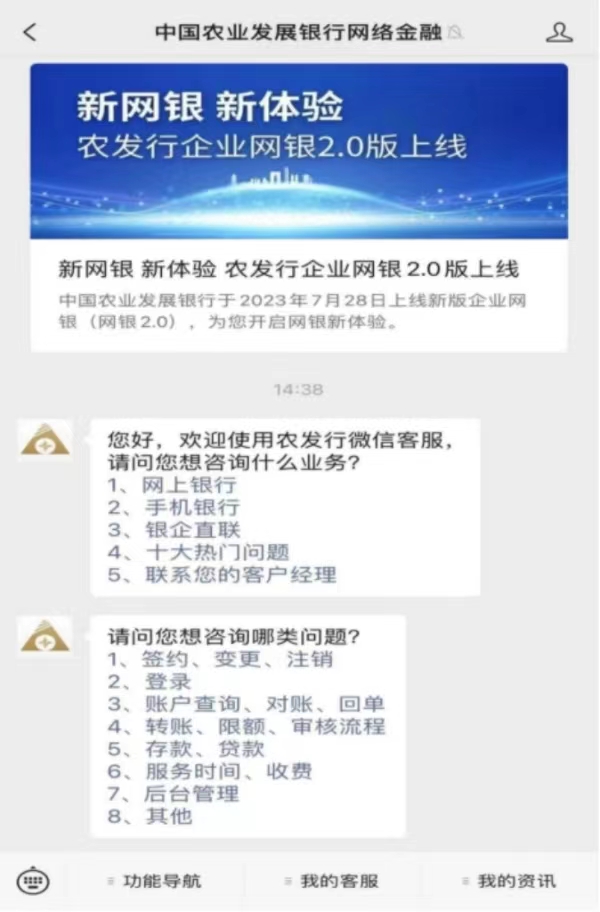
Task: Choose the 手机银行 option
Action: [x=189, y=508]
